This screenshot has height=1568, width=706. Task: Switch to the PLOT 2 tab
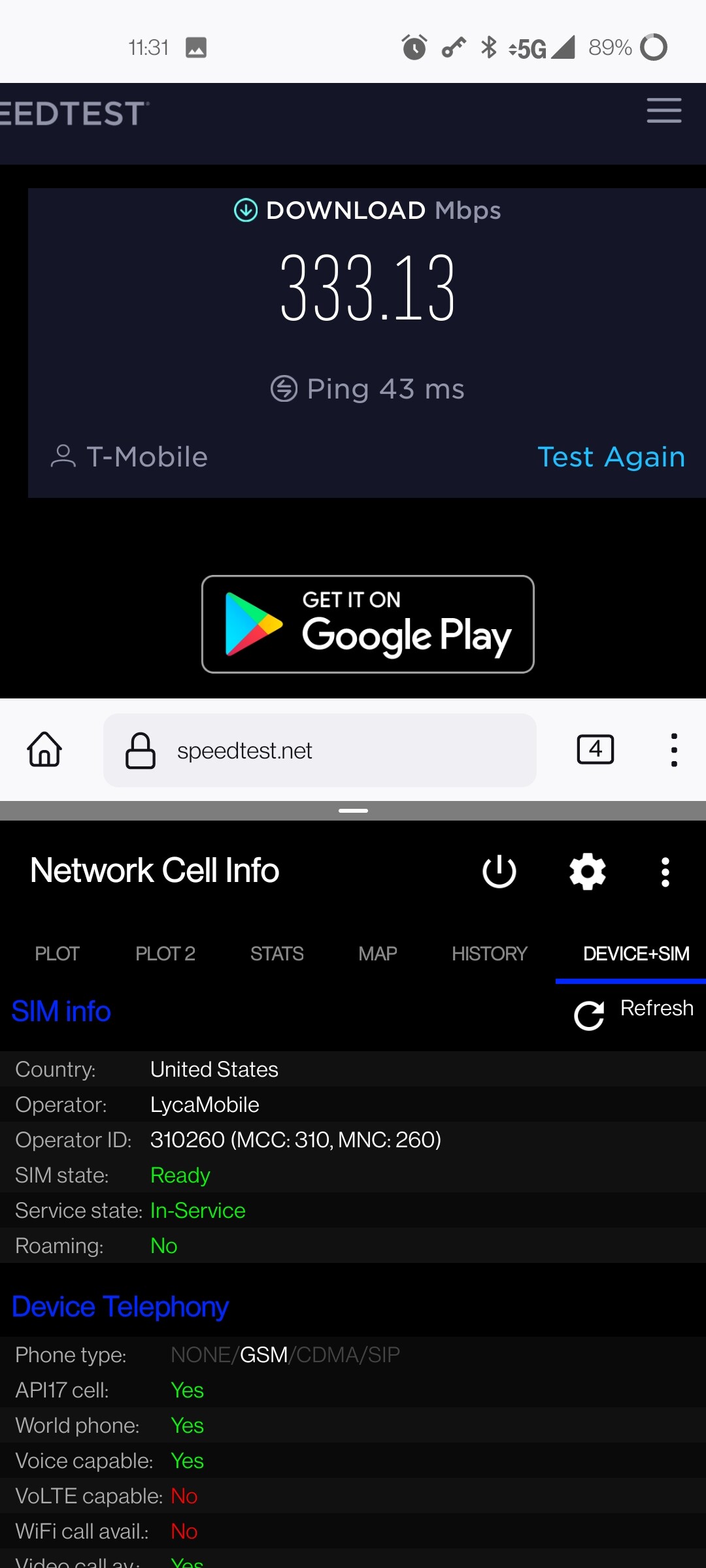coord(165,954)
